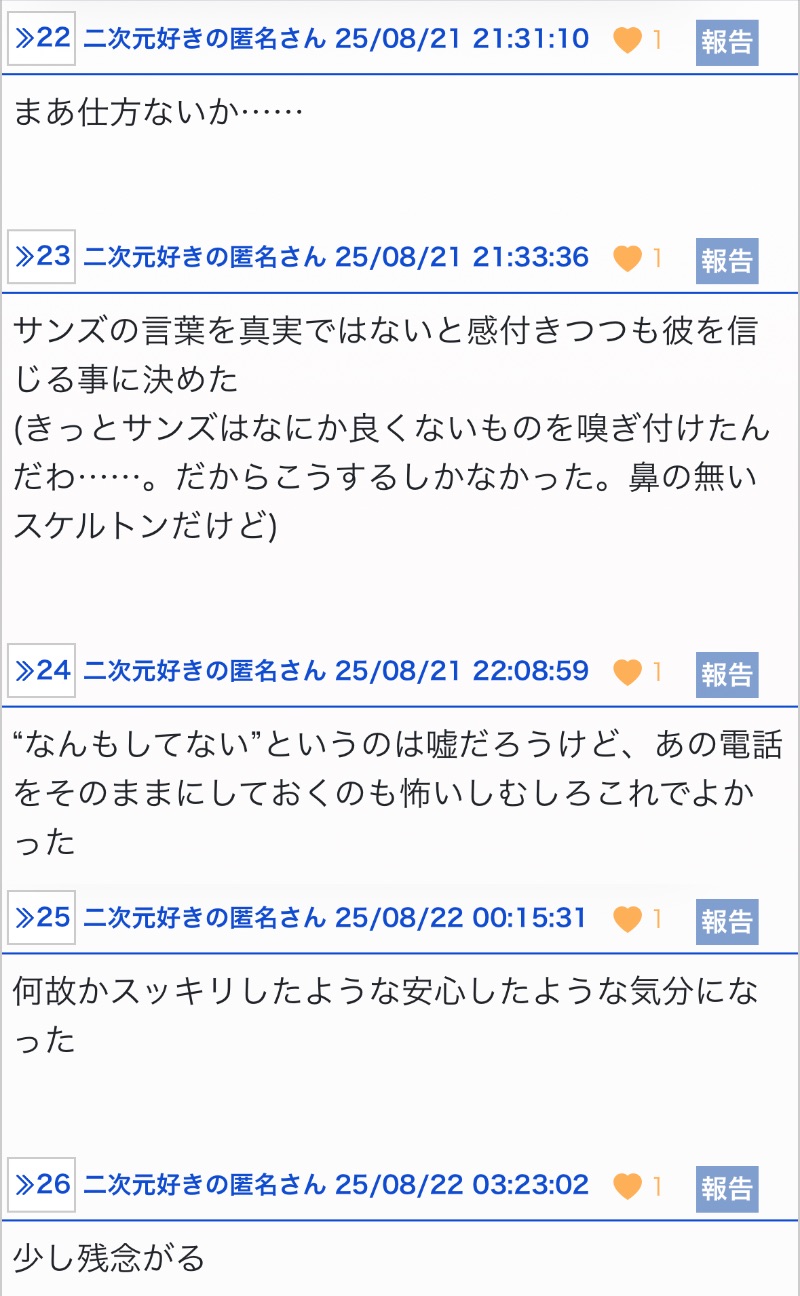The image size is (800, 1296).
Task: Like post 24 about the phone call
Action: coord(627,672)
